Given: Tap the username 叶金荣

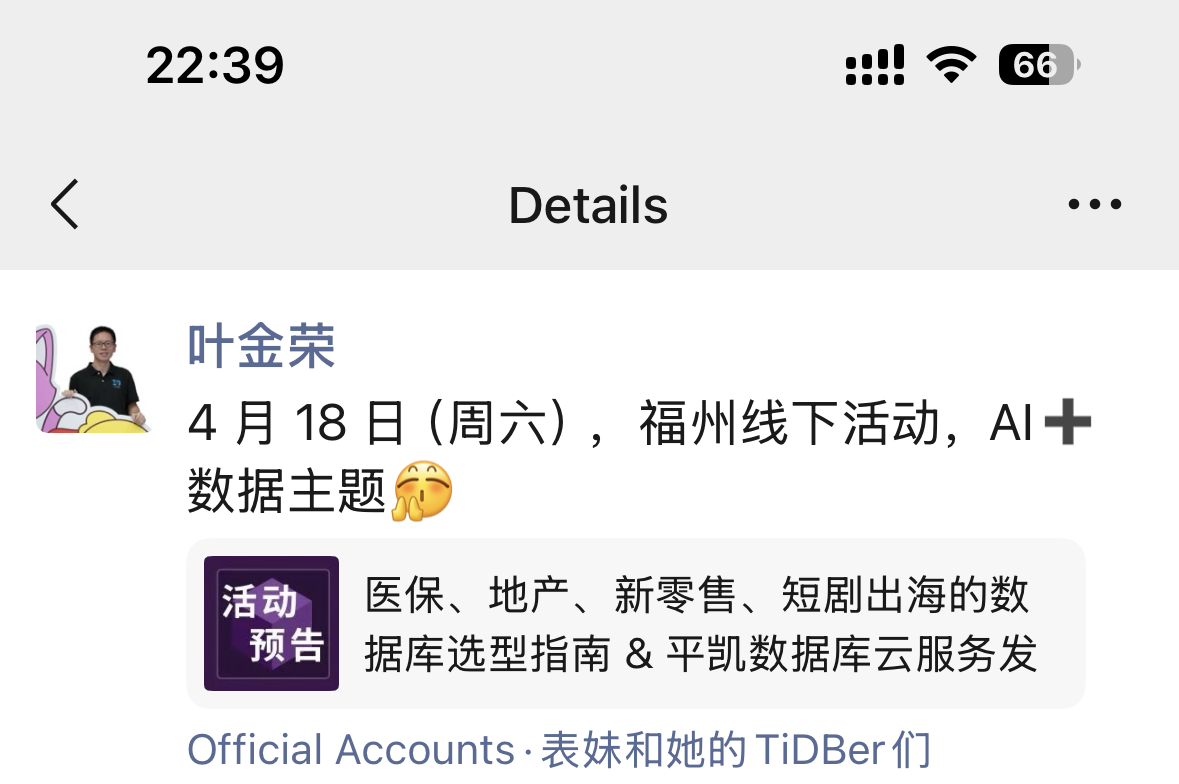Looking at the screenshot, I should click(x=261, y=347).
